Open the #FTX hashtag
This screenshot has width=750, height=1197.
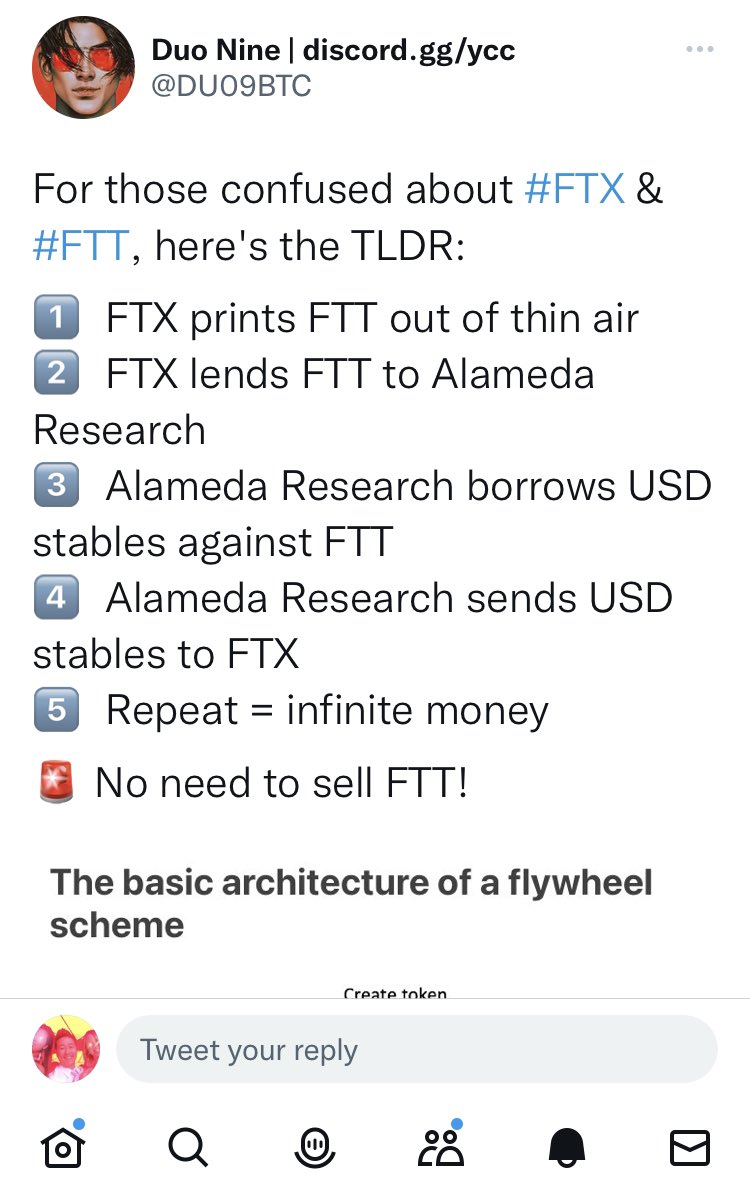pos(575,189)
